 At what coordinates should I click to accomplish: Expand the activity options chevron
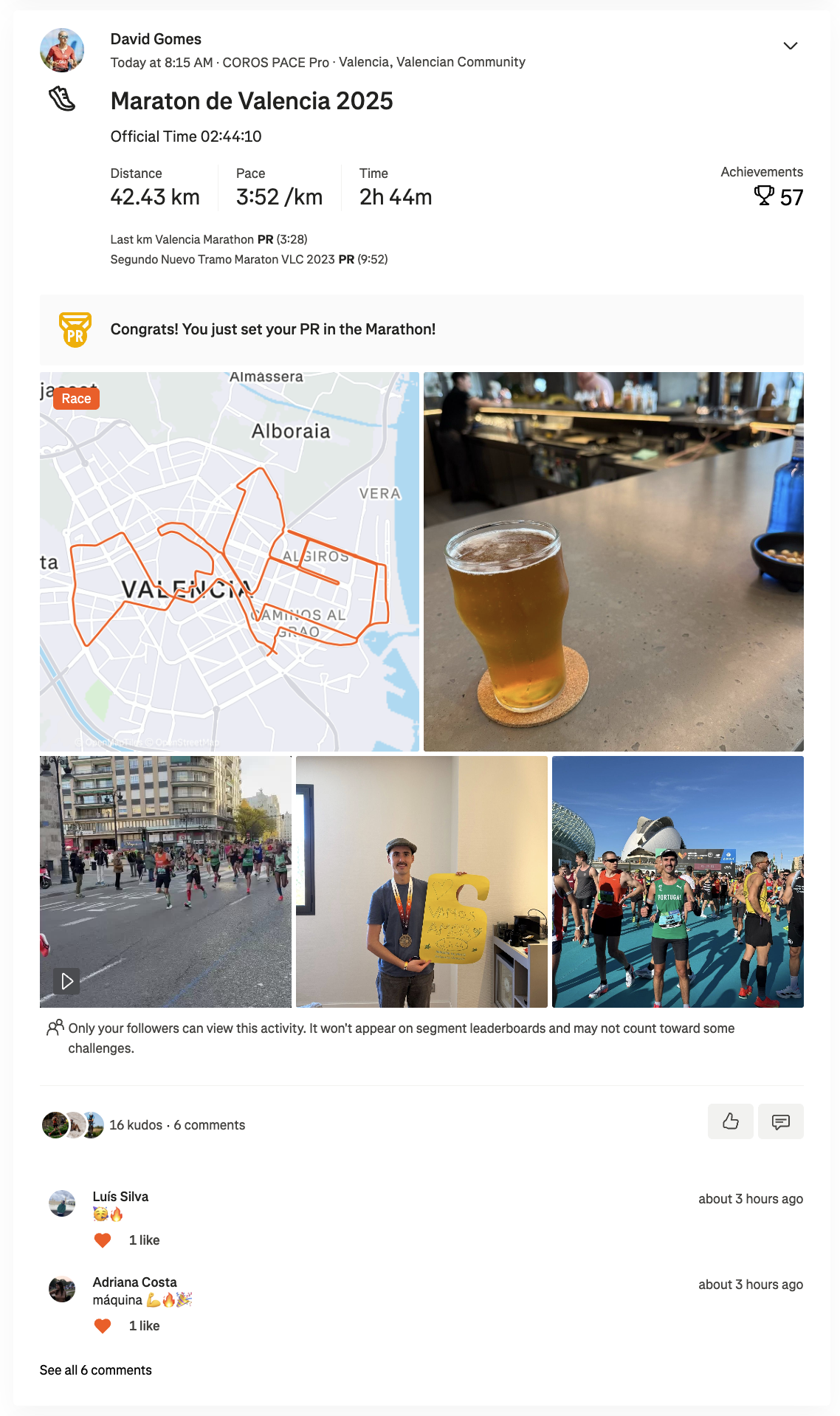(x=790, y=46)
